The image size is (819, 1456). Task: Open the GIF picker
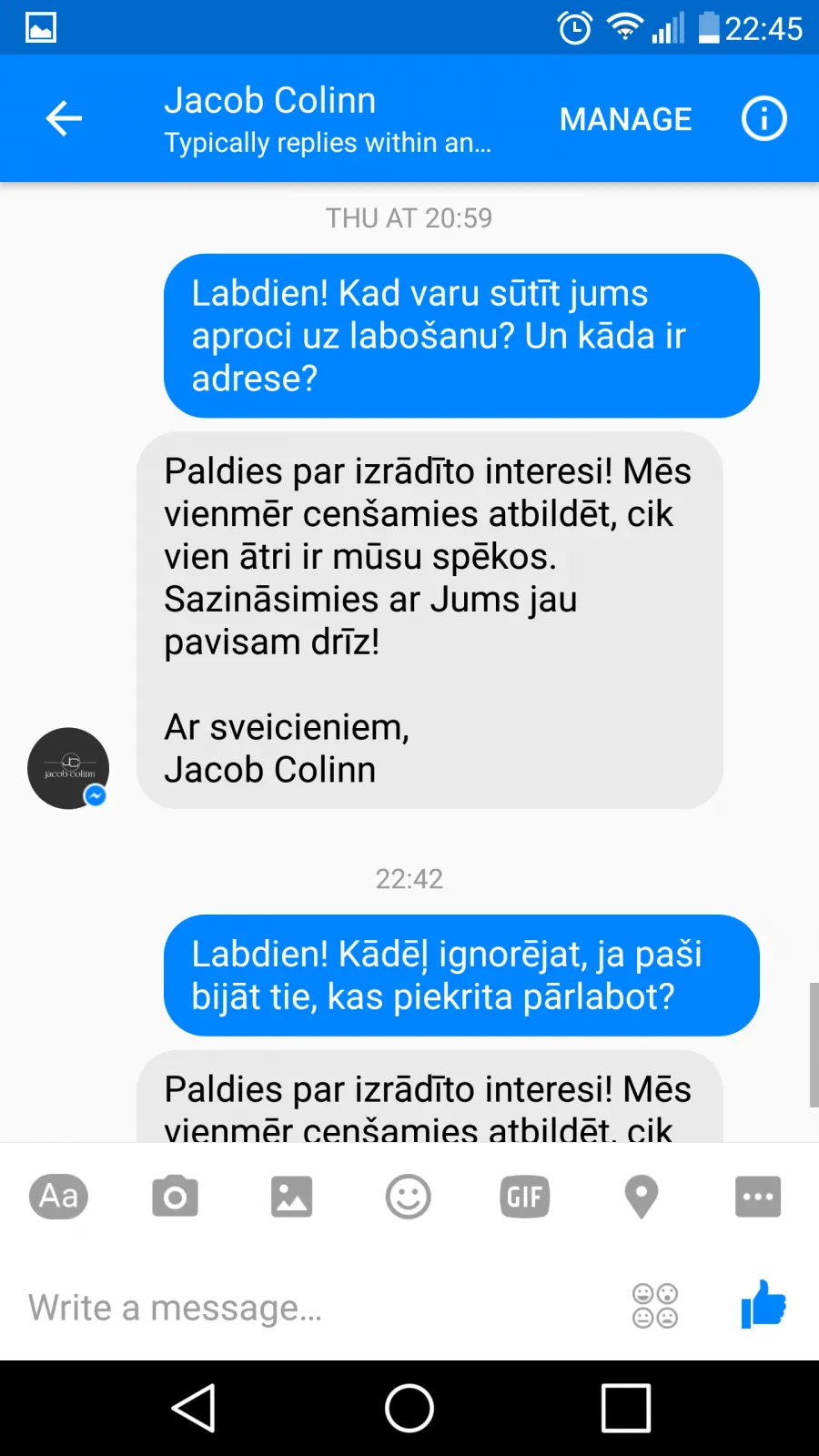524,1197
